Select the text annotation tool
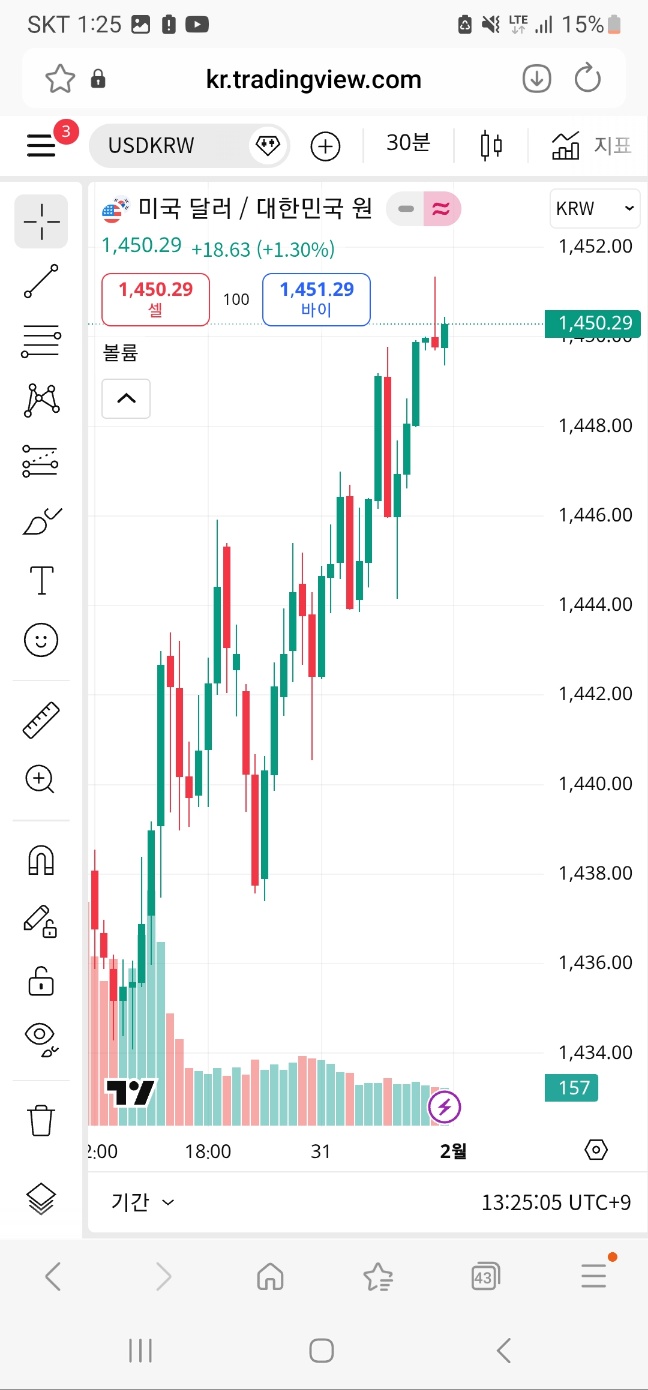Screen dimensions: 648x1390 (41, 580)
